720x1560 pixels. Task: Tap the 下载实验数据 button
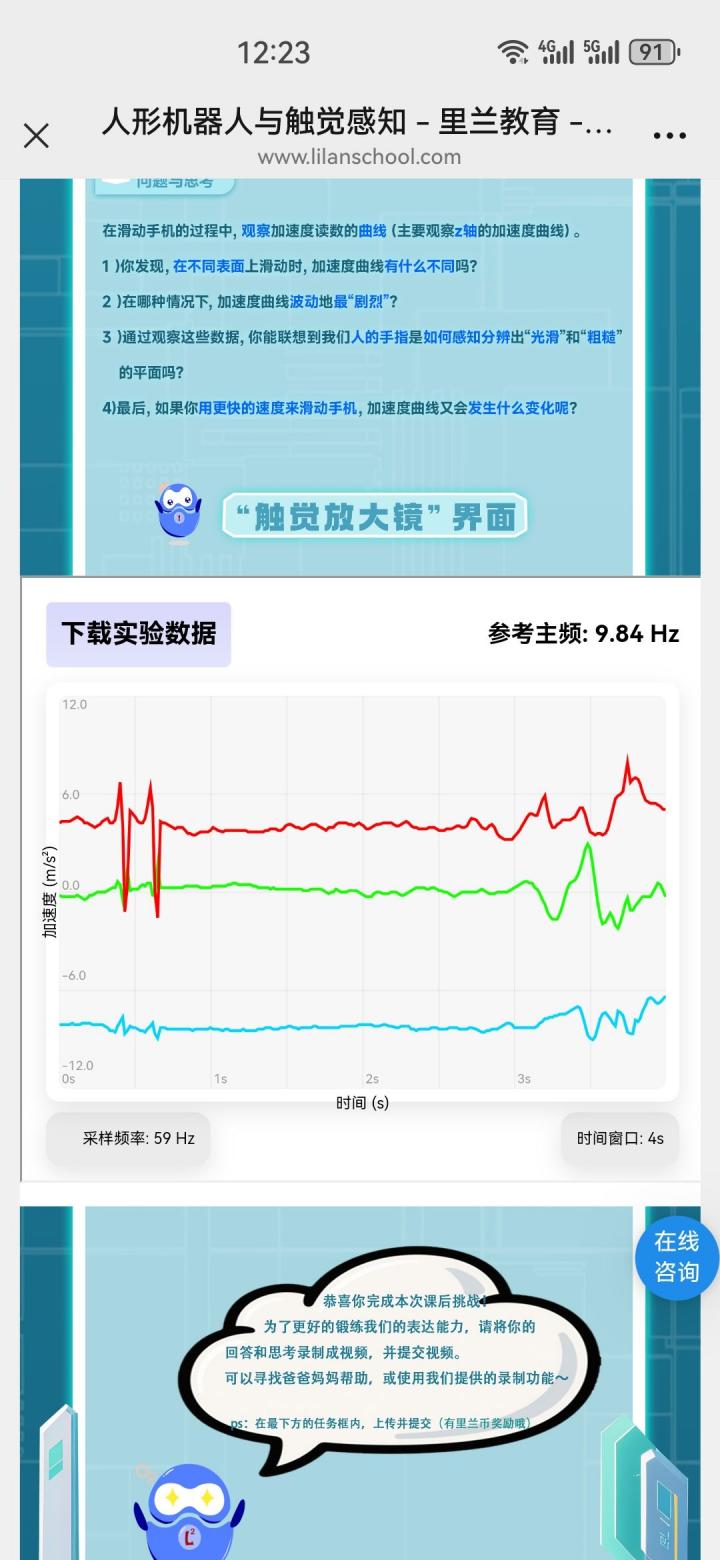(x=139, y=634)
